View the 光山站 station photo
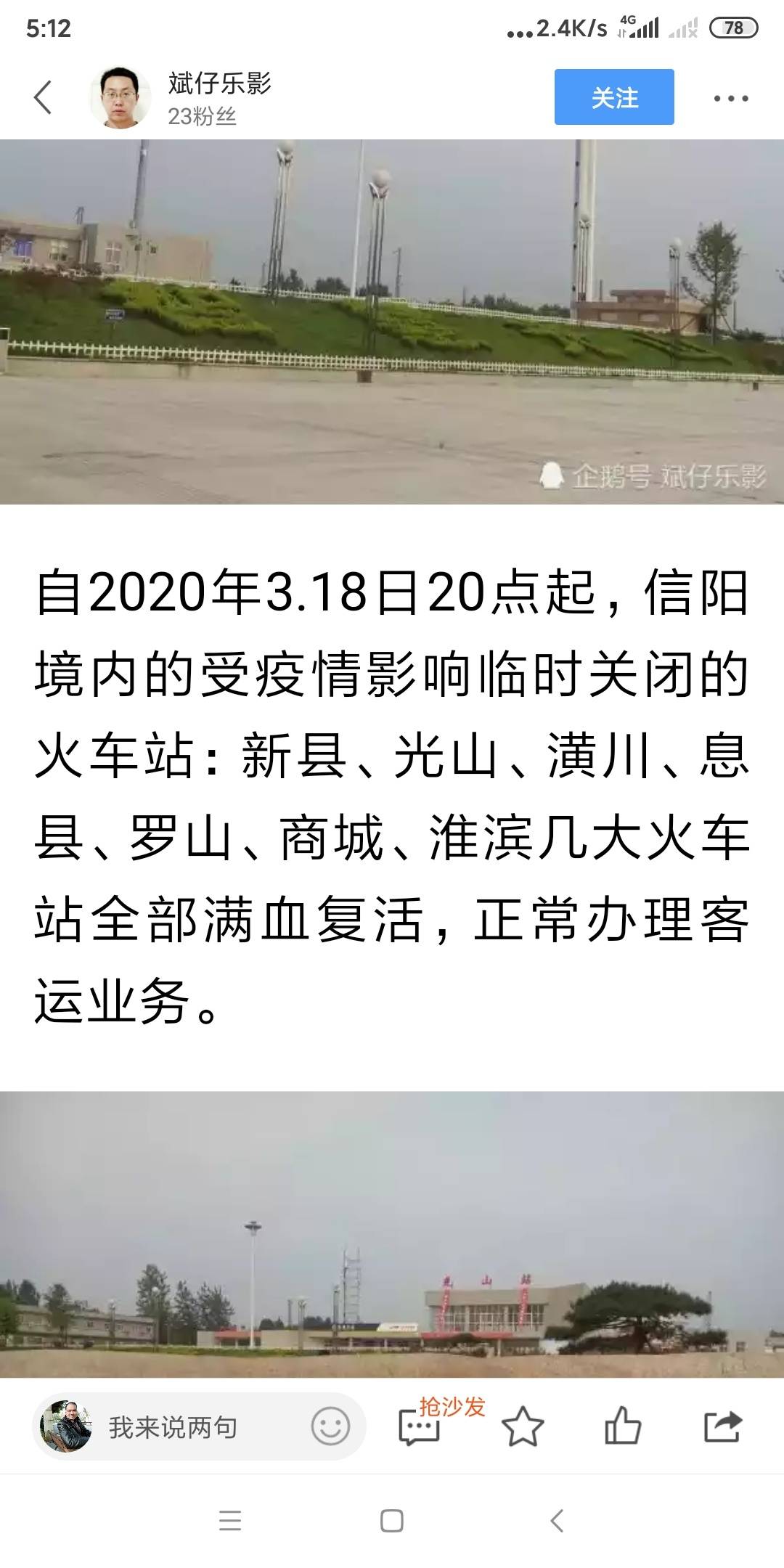The width and height of the screenshot is (784, 1568). click(392, 1234)
